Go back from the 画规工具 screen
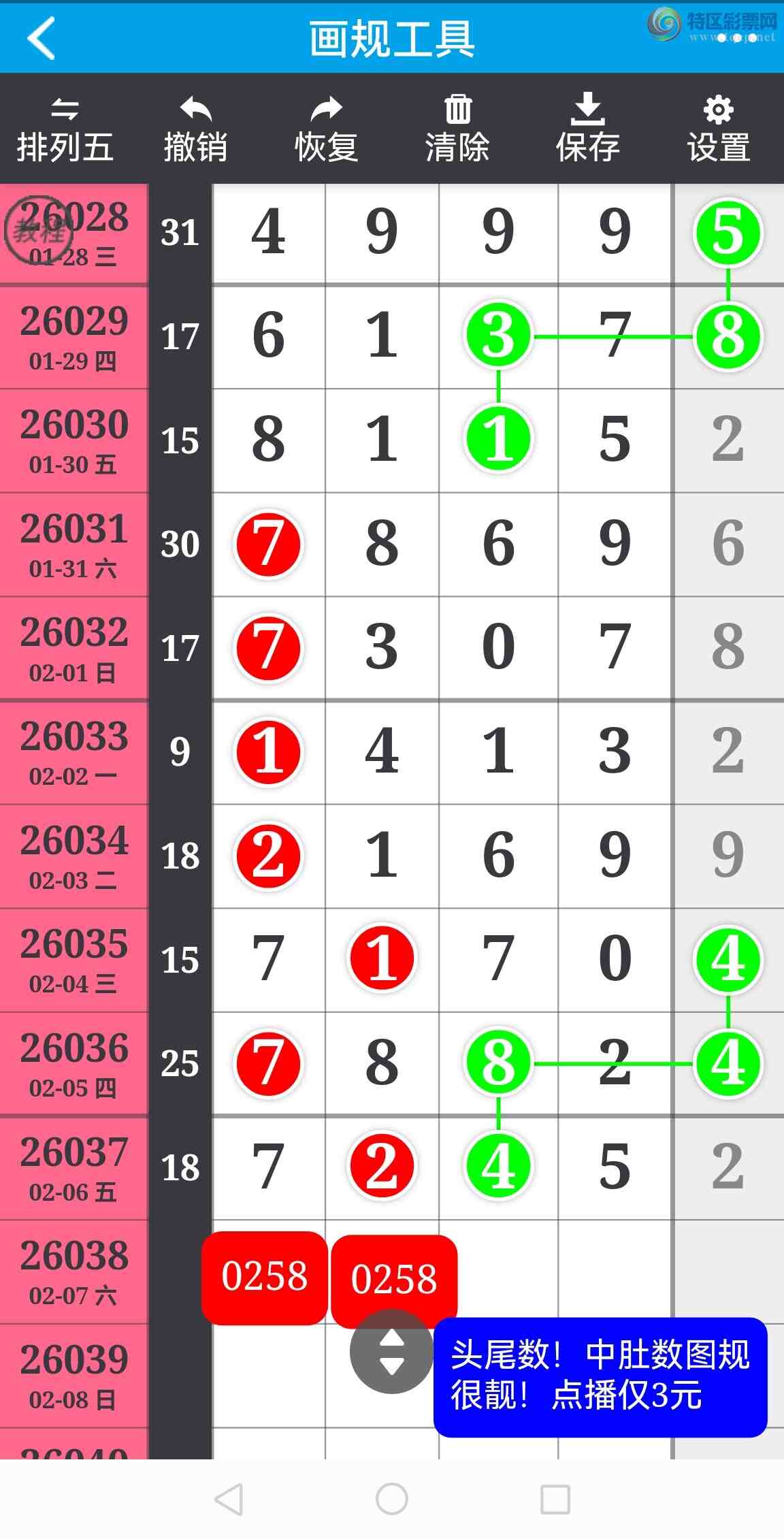Screen dimensions: 784x1539 (42, 38)
